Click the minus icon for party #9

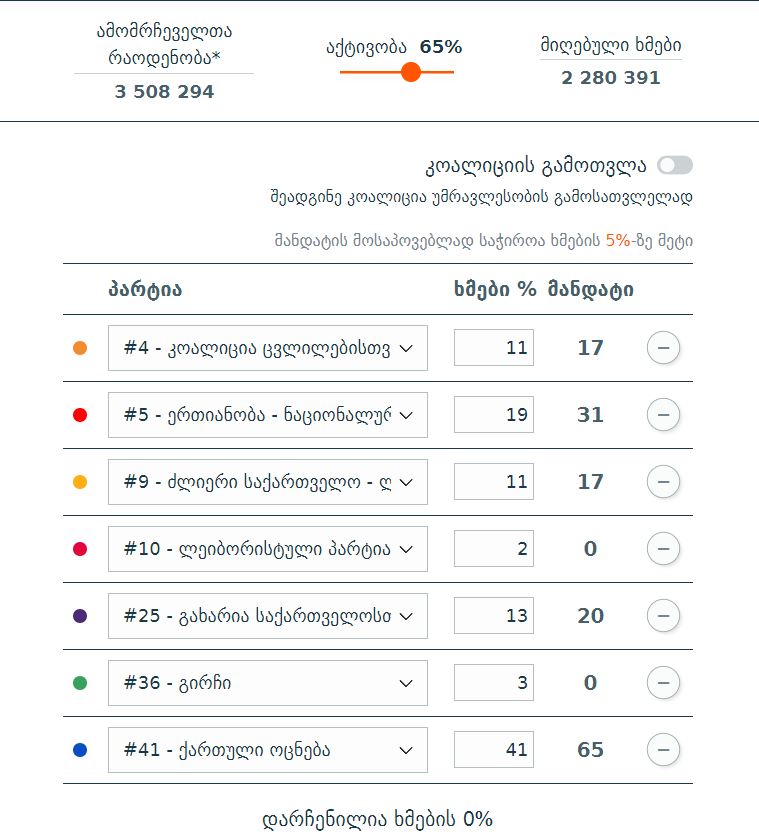tap(663, 482)
